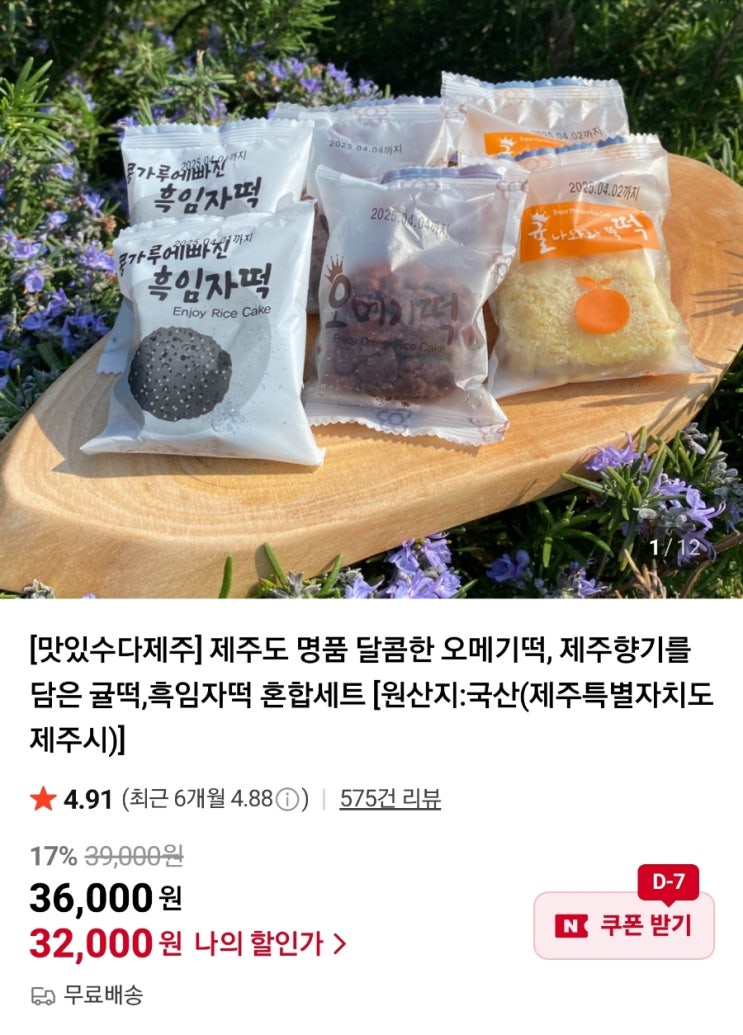Tap the 쿠폰 받기 coupon button
Viewport: 743px width, 1035px height.
point(624,925)
